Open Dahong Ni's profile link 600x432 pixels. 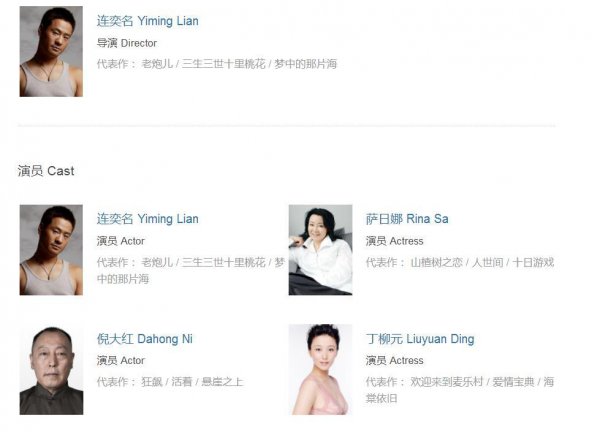tap(145, 339)
